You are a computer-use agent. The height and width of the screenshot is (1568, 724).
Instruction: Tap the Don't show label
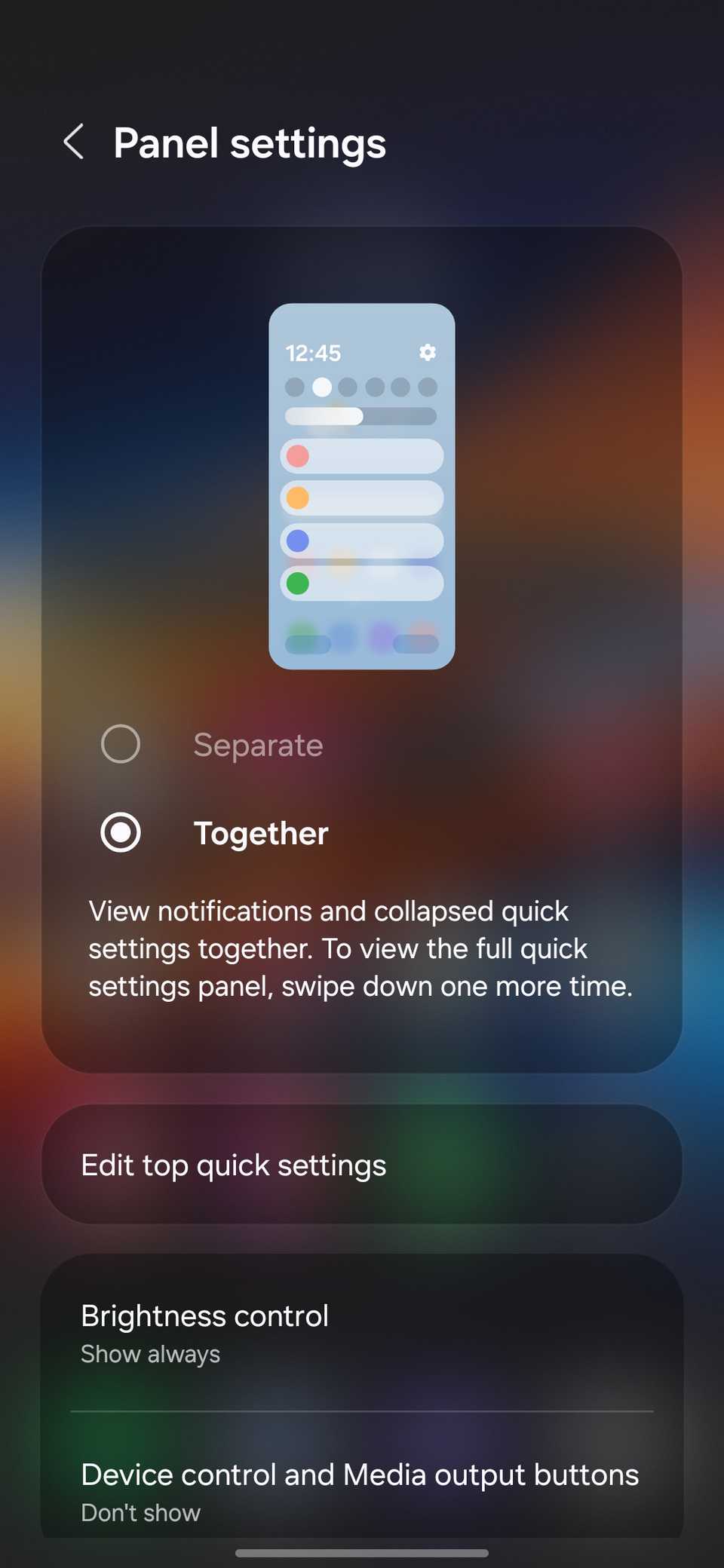tap(140, 1513)
